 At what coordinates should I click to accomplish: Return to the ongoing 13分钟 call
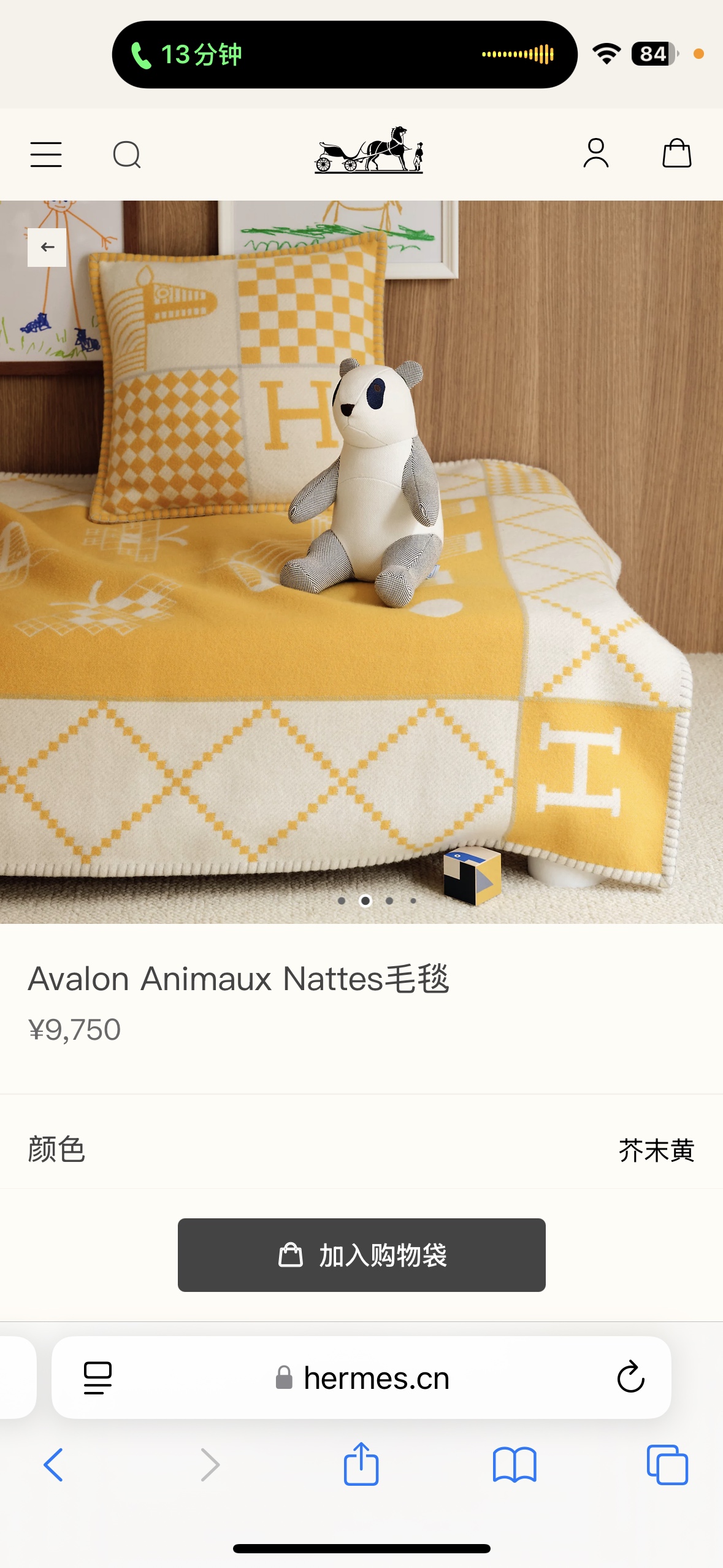187,55
